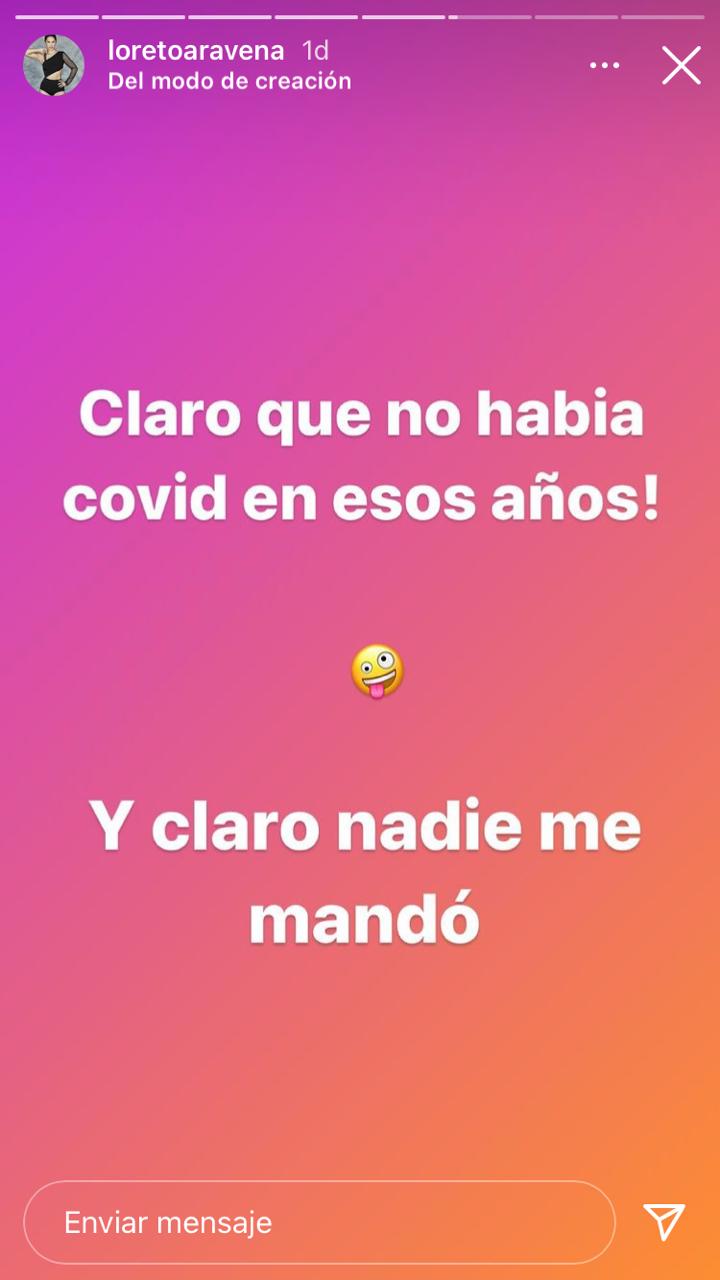Open loretoaravena's profile picture

point(54,65)
